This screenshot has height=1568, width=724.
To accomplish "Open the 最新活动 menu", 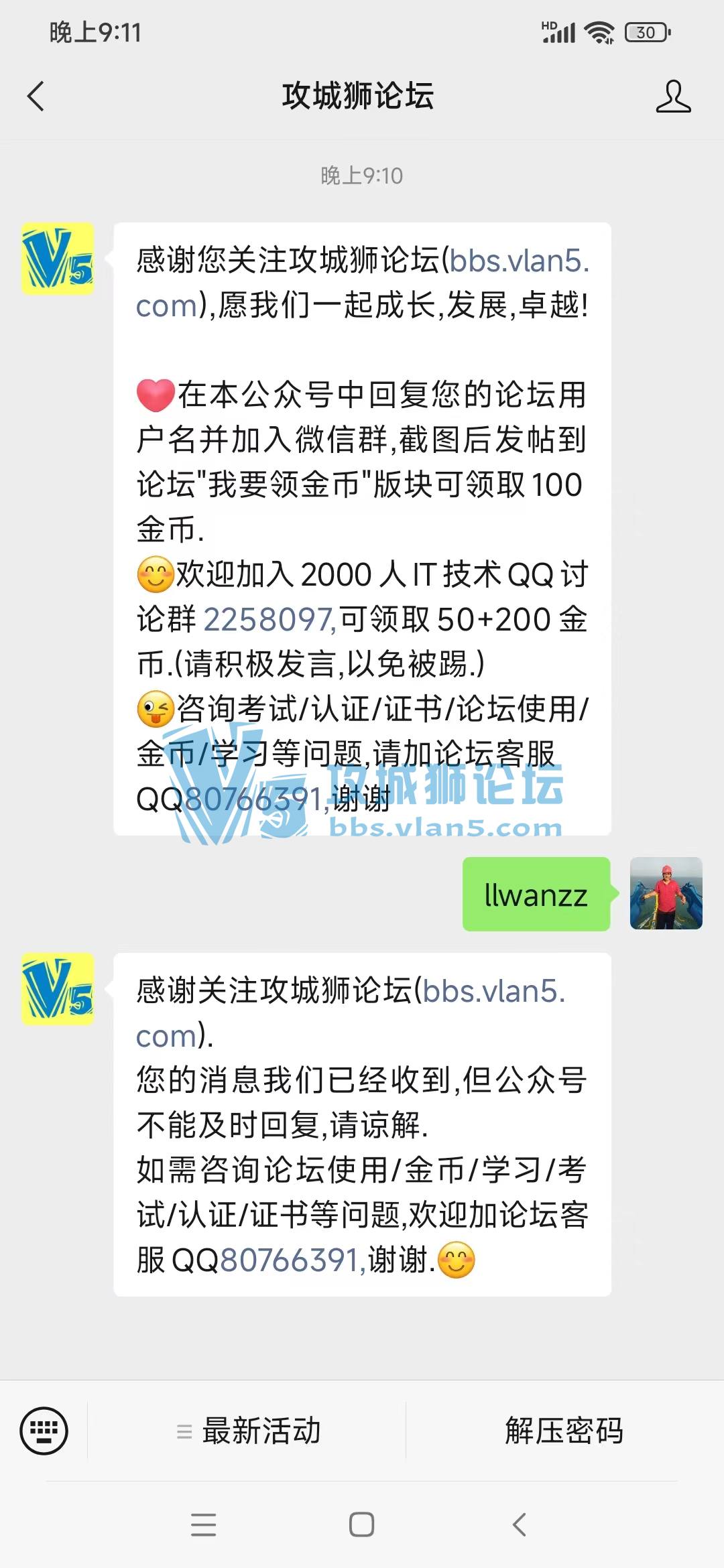I will [x=248, y=1431].
